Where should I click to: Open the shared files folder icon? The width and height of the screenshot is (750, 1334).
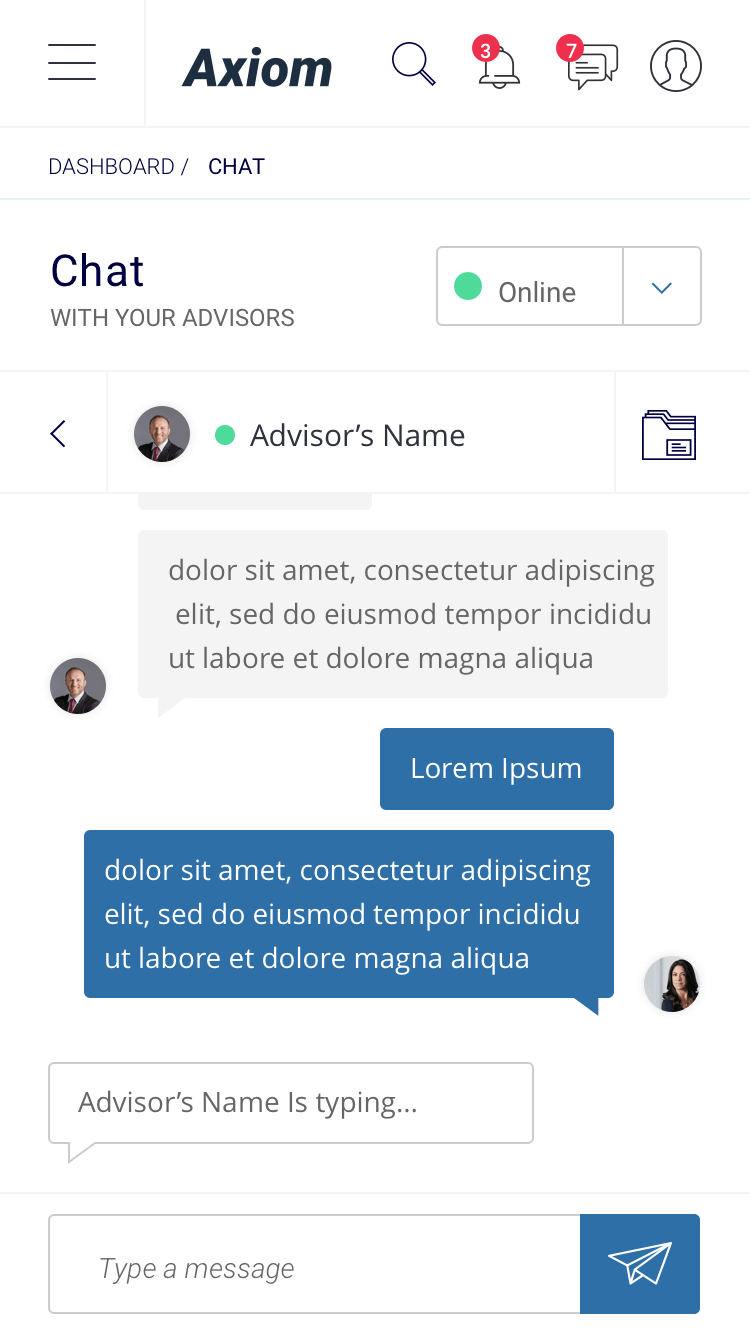point(669,435)
